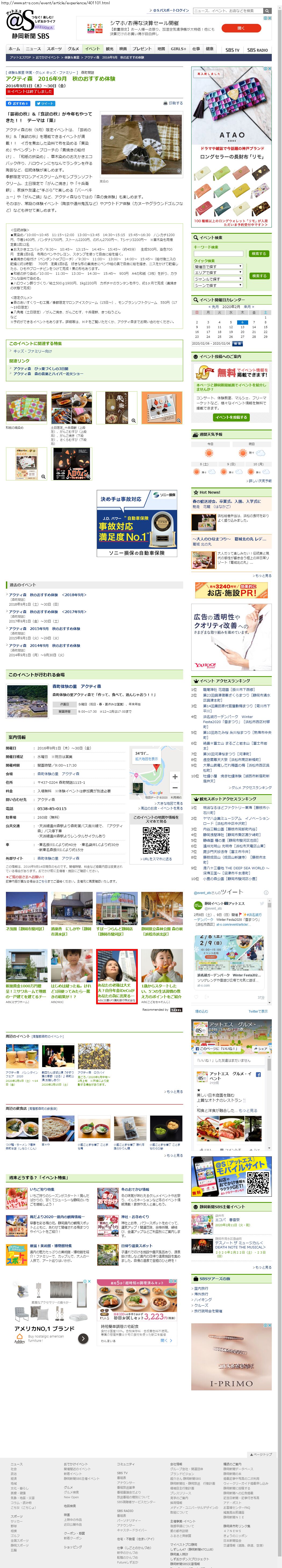Zoom in on the map with the plus button
The image size is (282, 1568).
click(x=175, y=777)
